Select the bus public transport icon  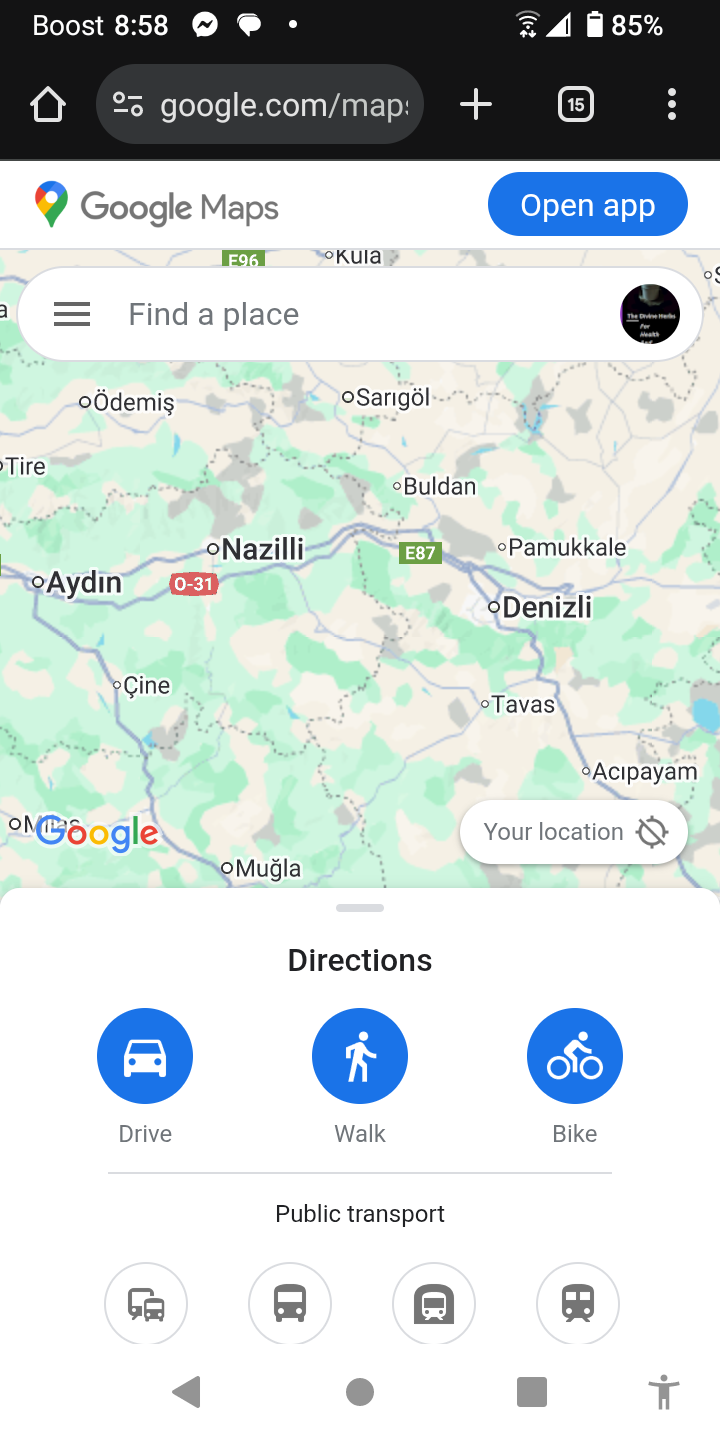click(x=290, y=1303)
